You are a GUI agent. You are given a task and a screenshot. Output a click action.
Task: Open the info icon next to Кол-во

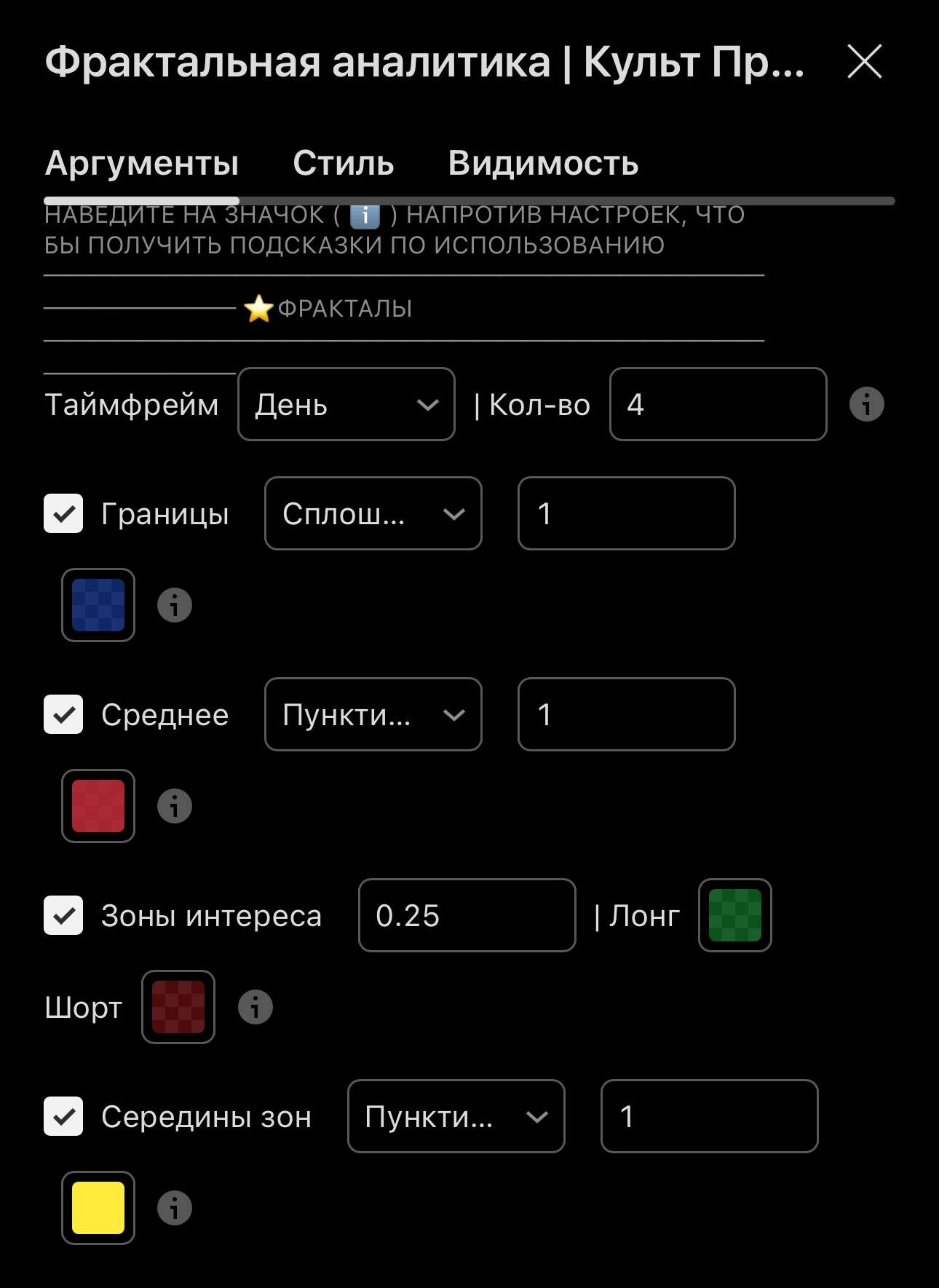tap(866, 404)
